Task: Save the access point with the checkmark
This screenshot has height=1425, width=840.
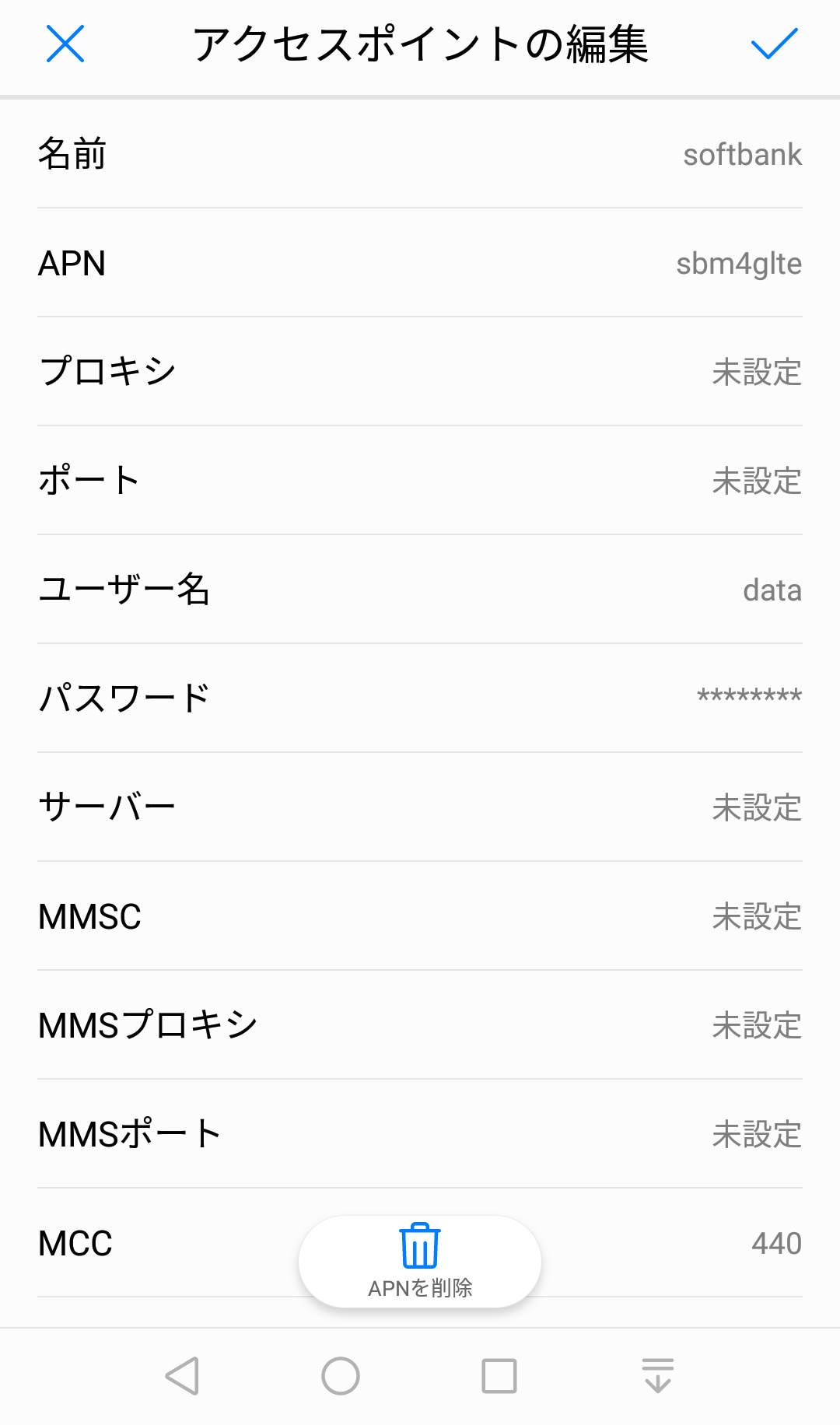Action: (774, 44)
